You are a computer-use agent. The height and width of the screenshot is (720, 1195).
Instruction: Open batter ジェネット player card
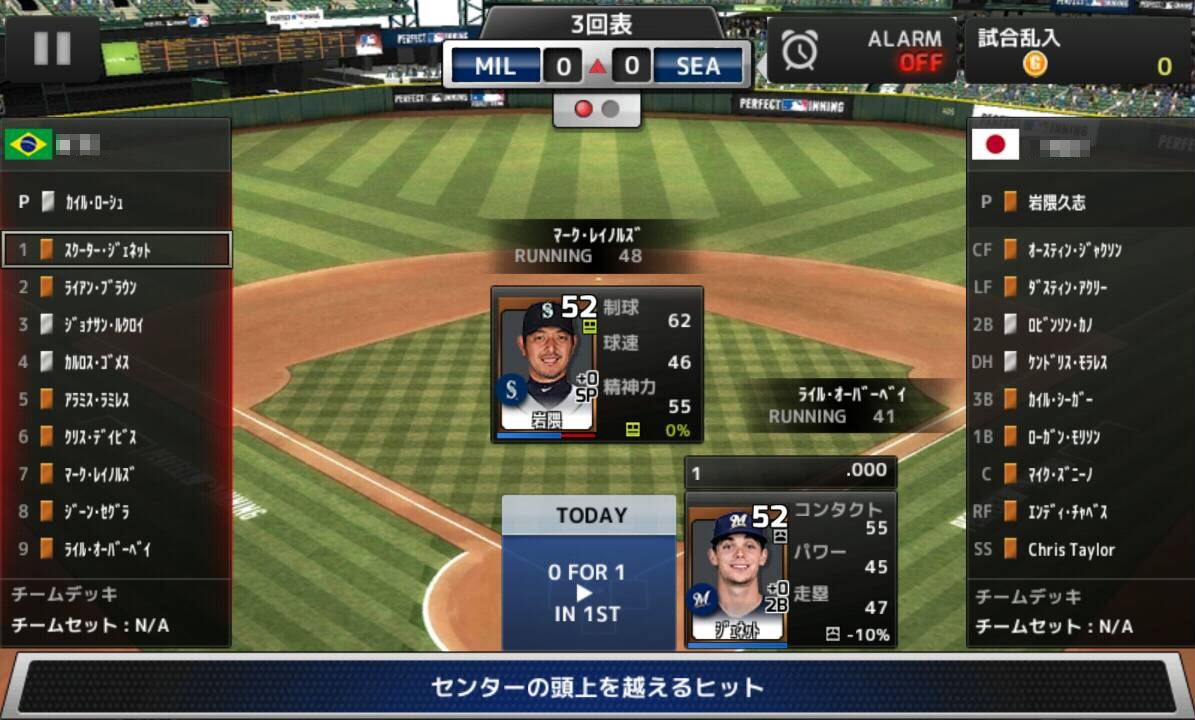[x=738, y=572]
